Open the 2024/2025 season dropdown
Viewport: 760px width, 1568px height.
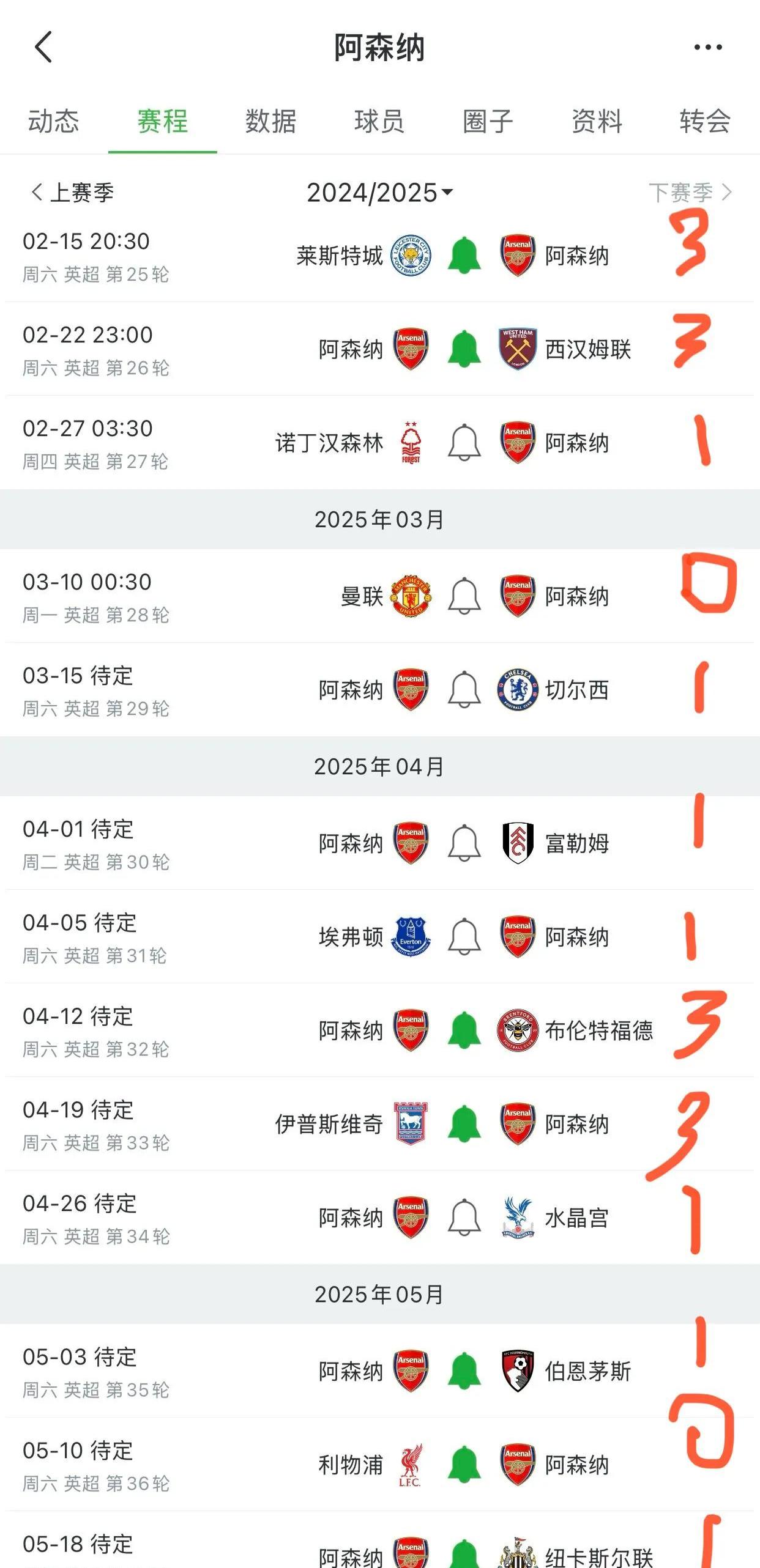pos(379,193)
